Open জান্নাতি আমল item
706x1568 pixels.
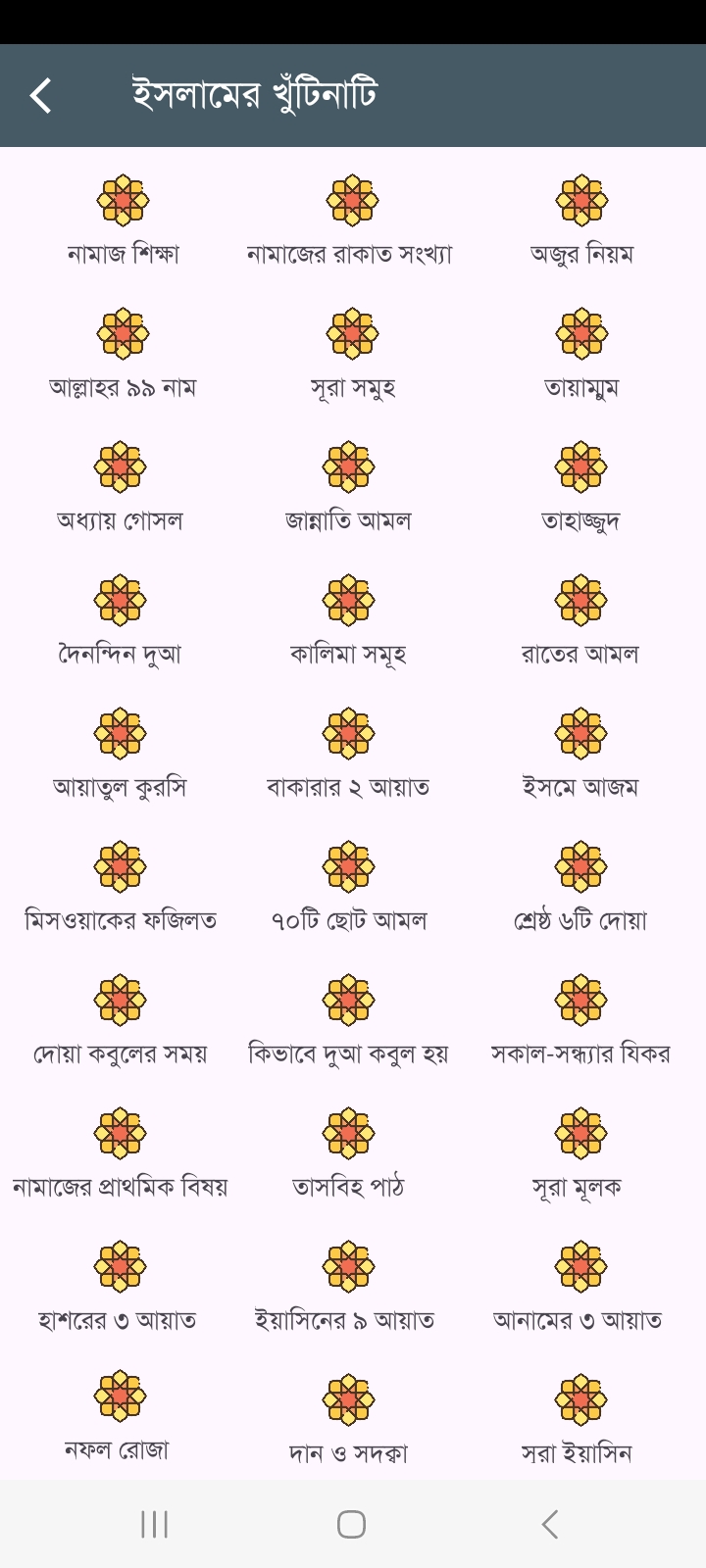tap(348, 487)
